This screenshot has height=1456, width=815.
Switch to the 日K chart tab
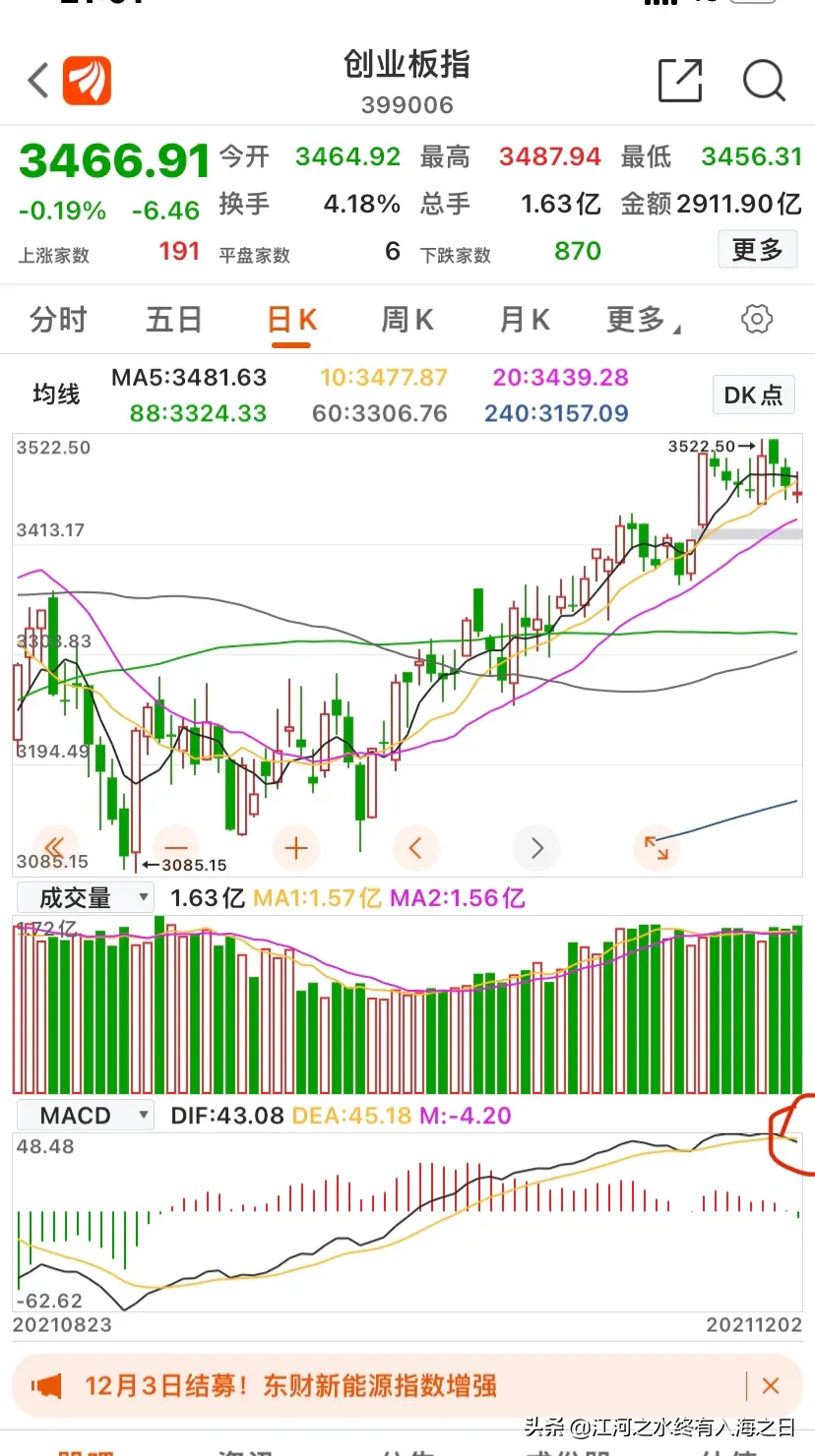tap(291, 320)
